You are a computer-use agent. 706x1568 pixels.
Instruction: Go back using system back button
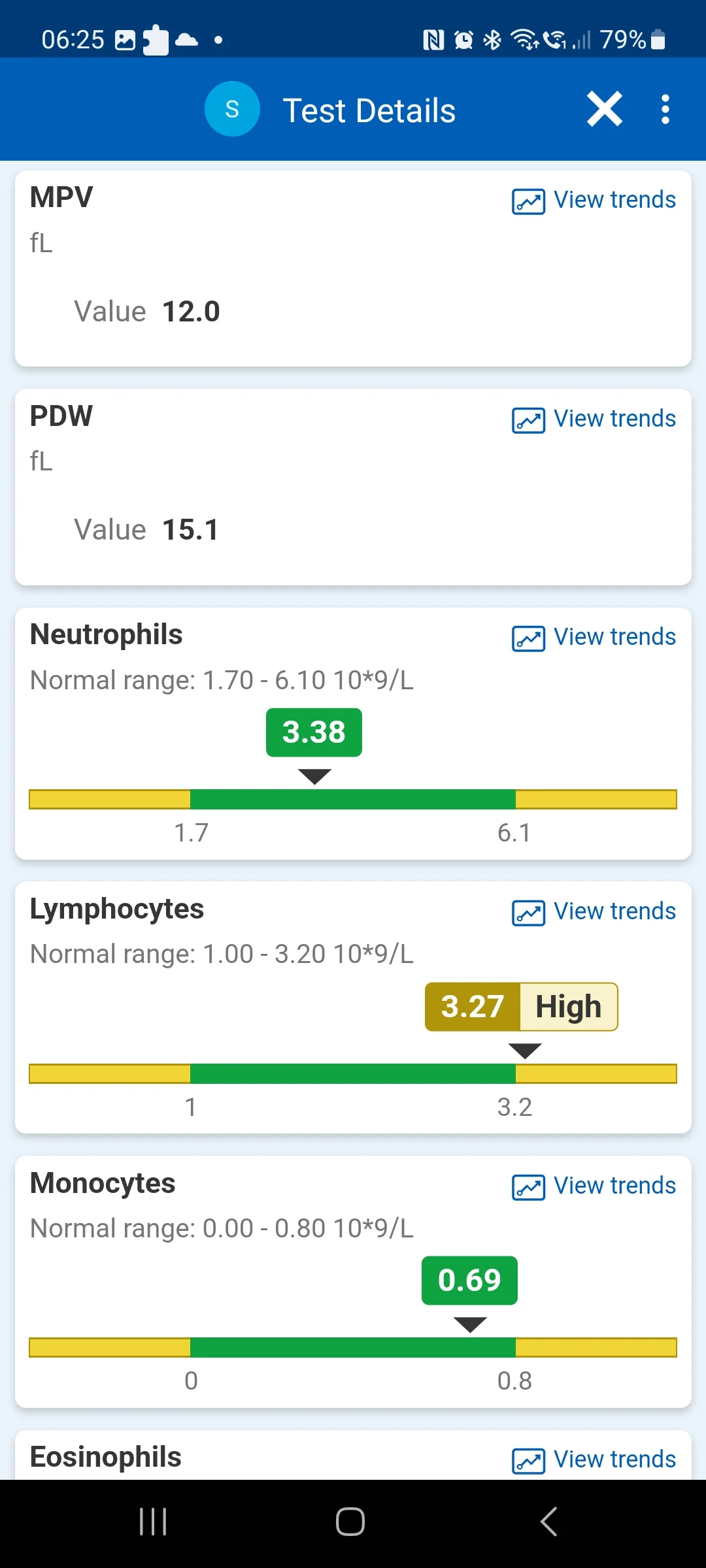tap(549, 1522)
